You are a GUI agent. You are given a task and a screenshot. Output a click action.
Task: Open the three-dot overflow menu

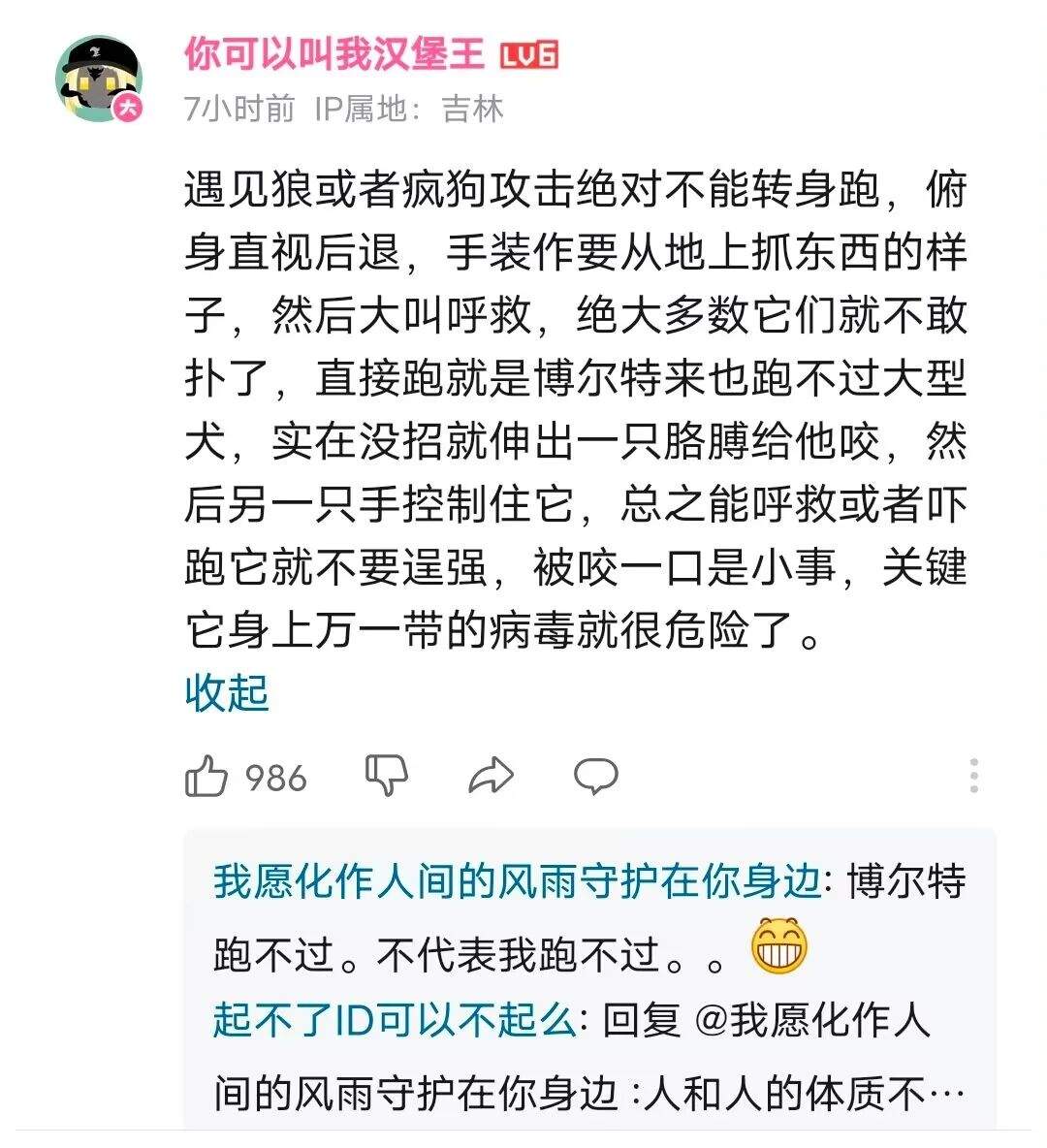coord(973,776)
